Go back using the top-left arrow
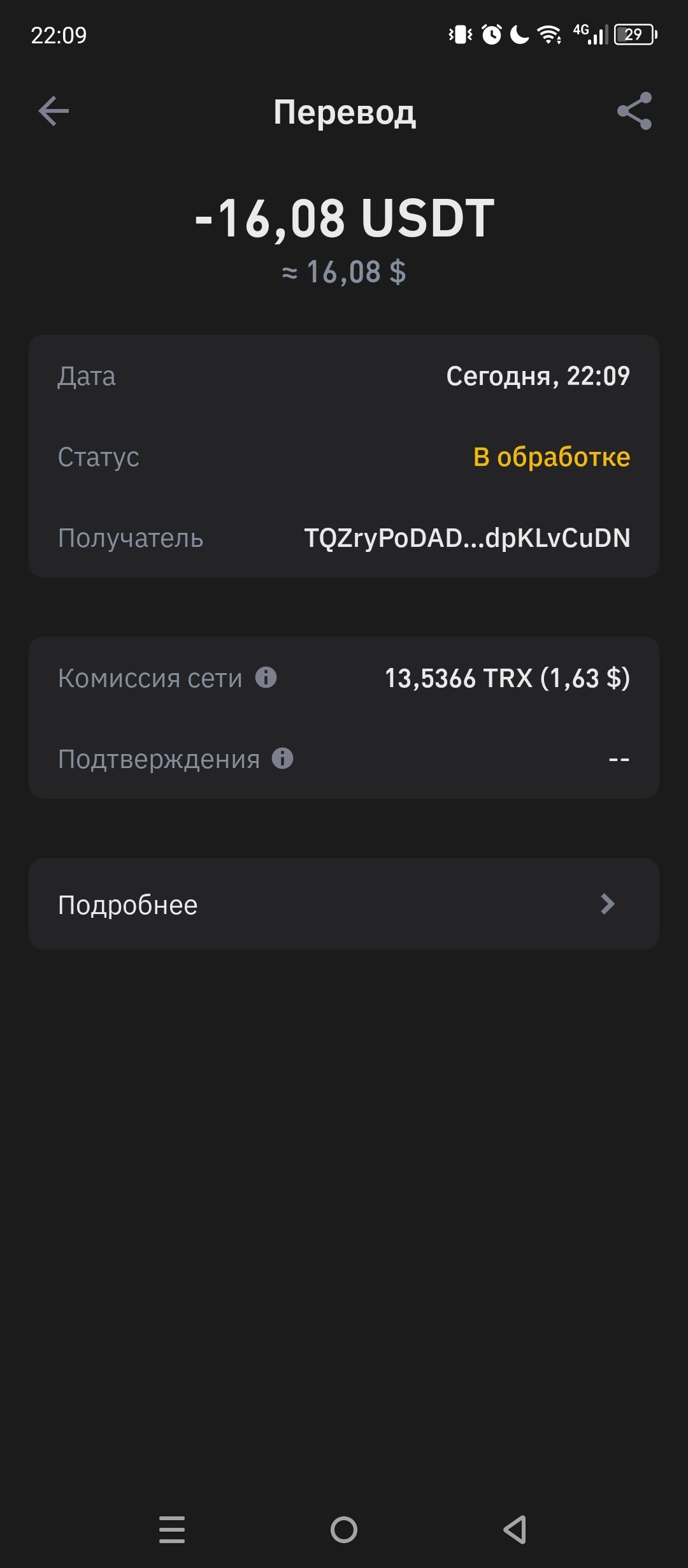Screen dimensions: 688x1568 pyautogui.click(x=54, y=112)
